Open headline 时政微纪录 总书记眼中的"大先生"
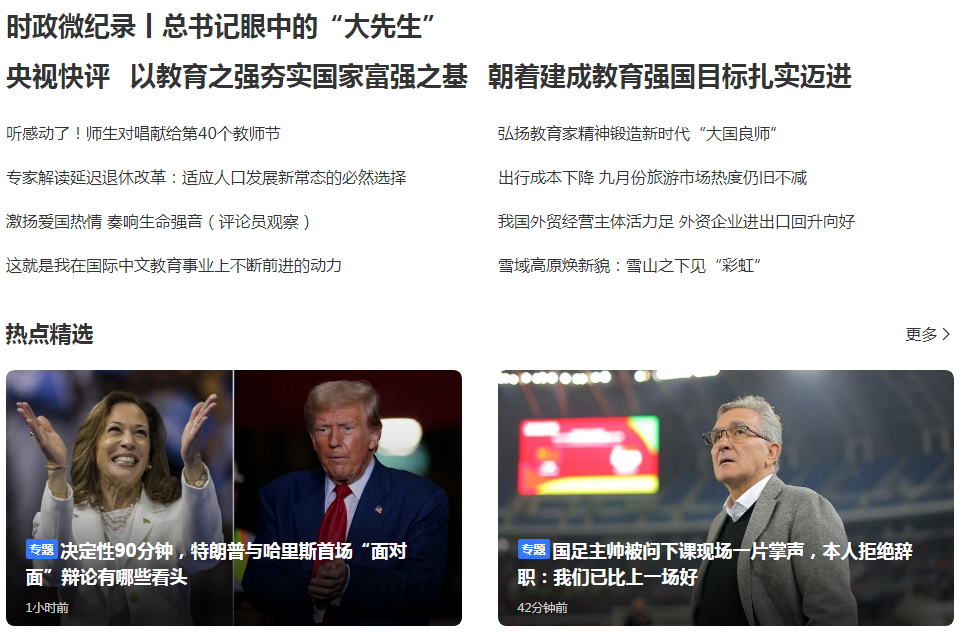973x635 pixels. coord(220,27)
